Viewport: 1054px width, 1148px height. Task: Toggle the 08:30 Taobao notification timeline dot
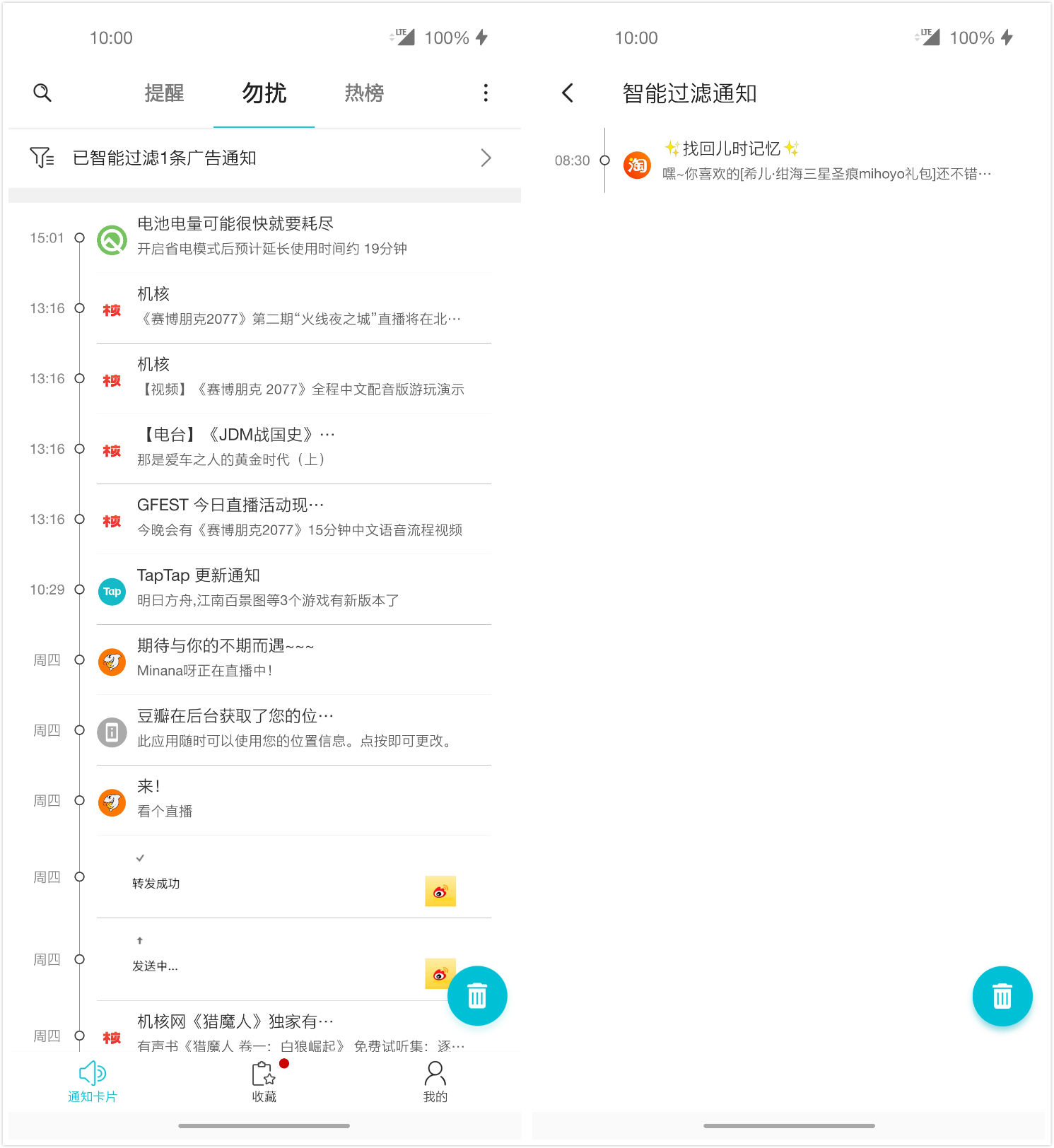click(x=605, y=160)
